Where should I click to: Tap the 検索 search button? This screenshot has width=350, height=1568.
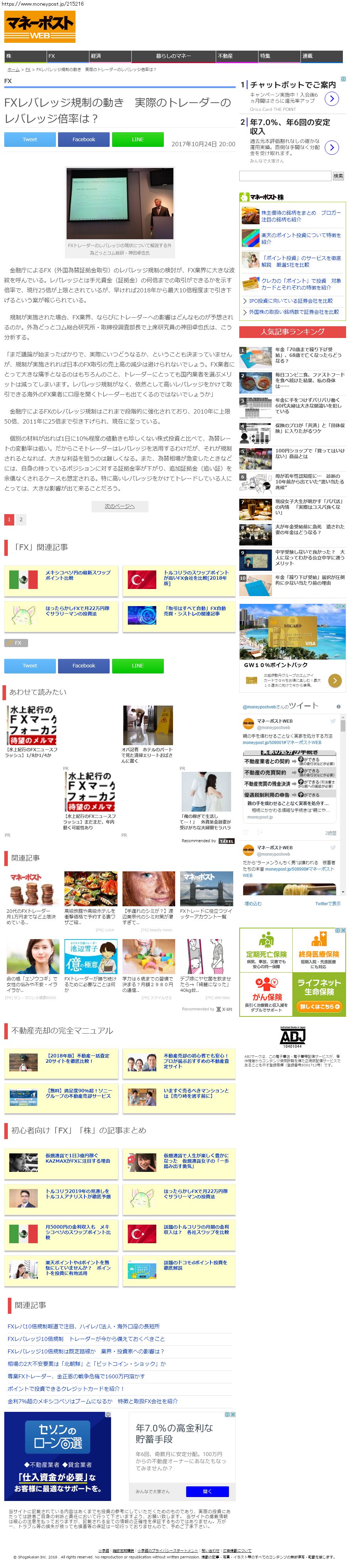pos(338,176)
